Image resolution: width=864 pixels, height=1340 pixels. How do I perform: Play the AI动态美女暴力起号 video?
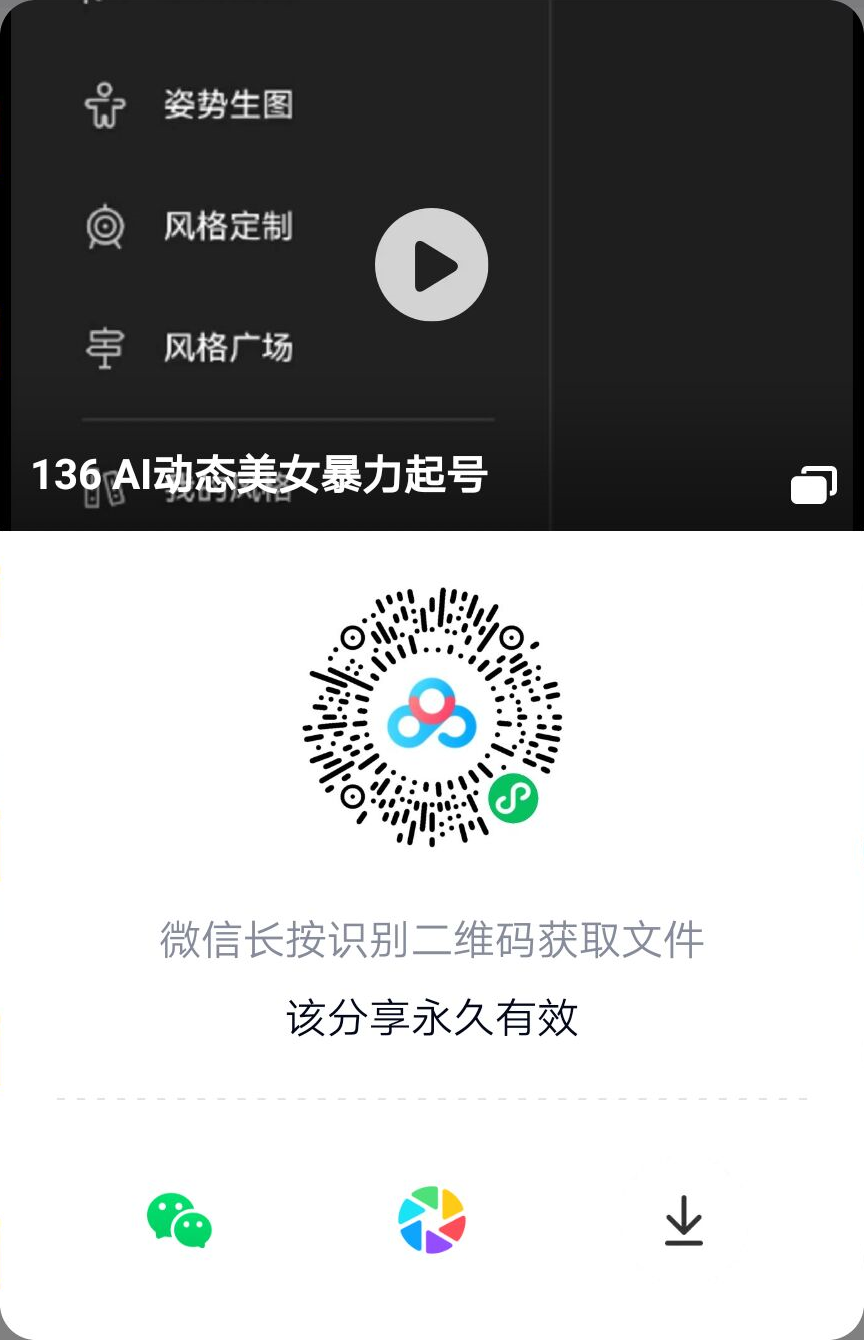tap(431, 265)
